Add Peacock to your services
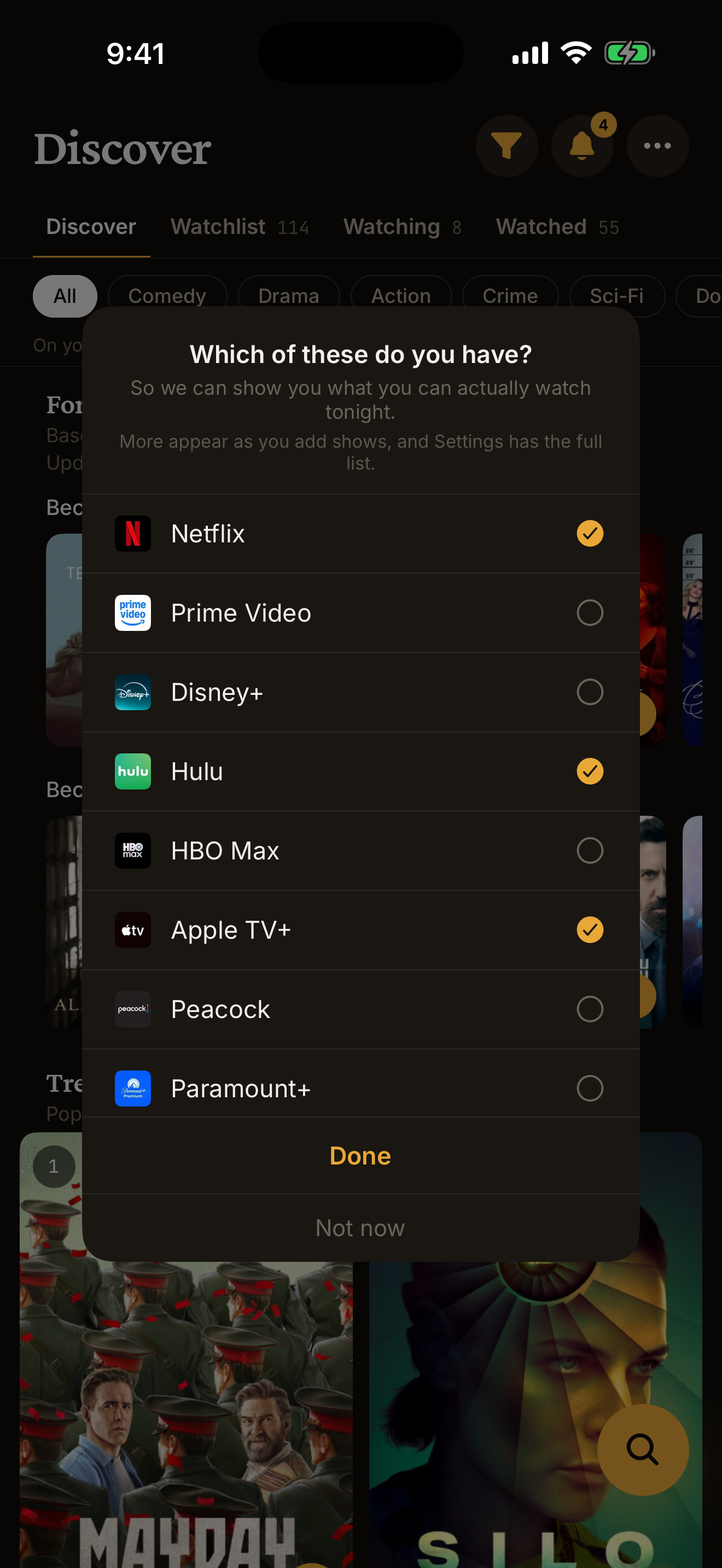The height and width of the screenshot is (1568, 722). [x=360, y=1009]
